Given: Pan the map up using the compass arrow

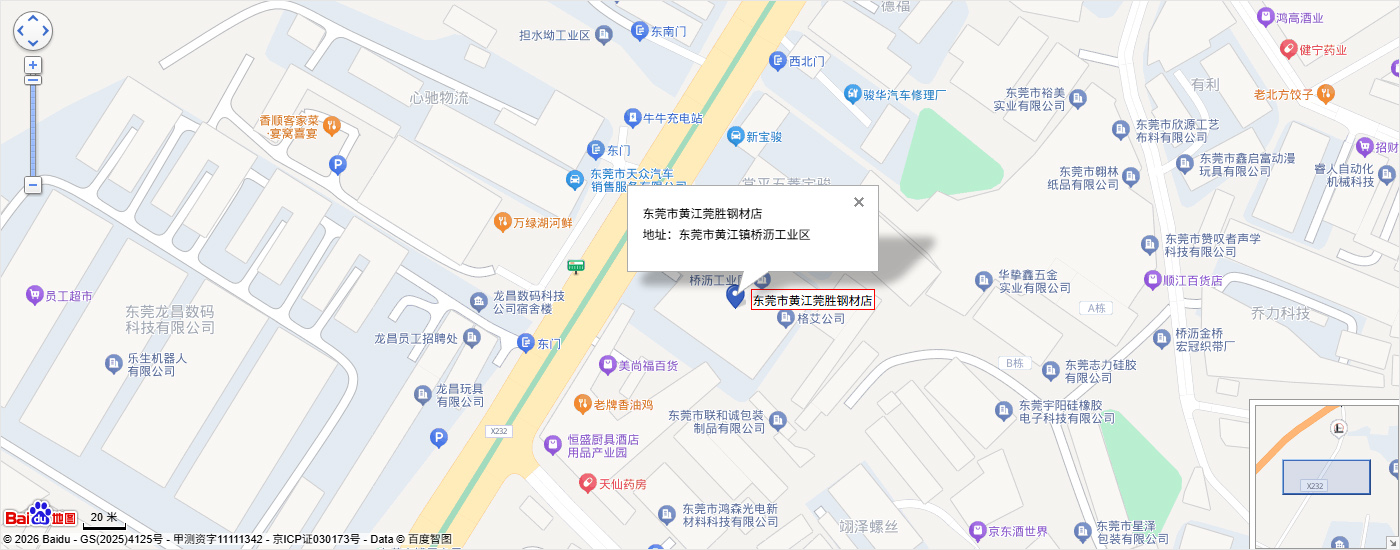Looking at the screenshot, I should tap(33, 20).
